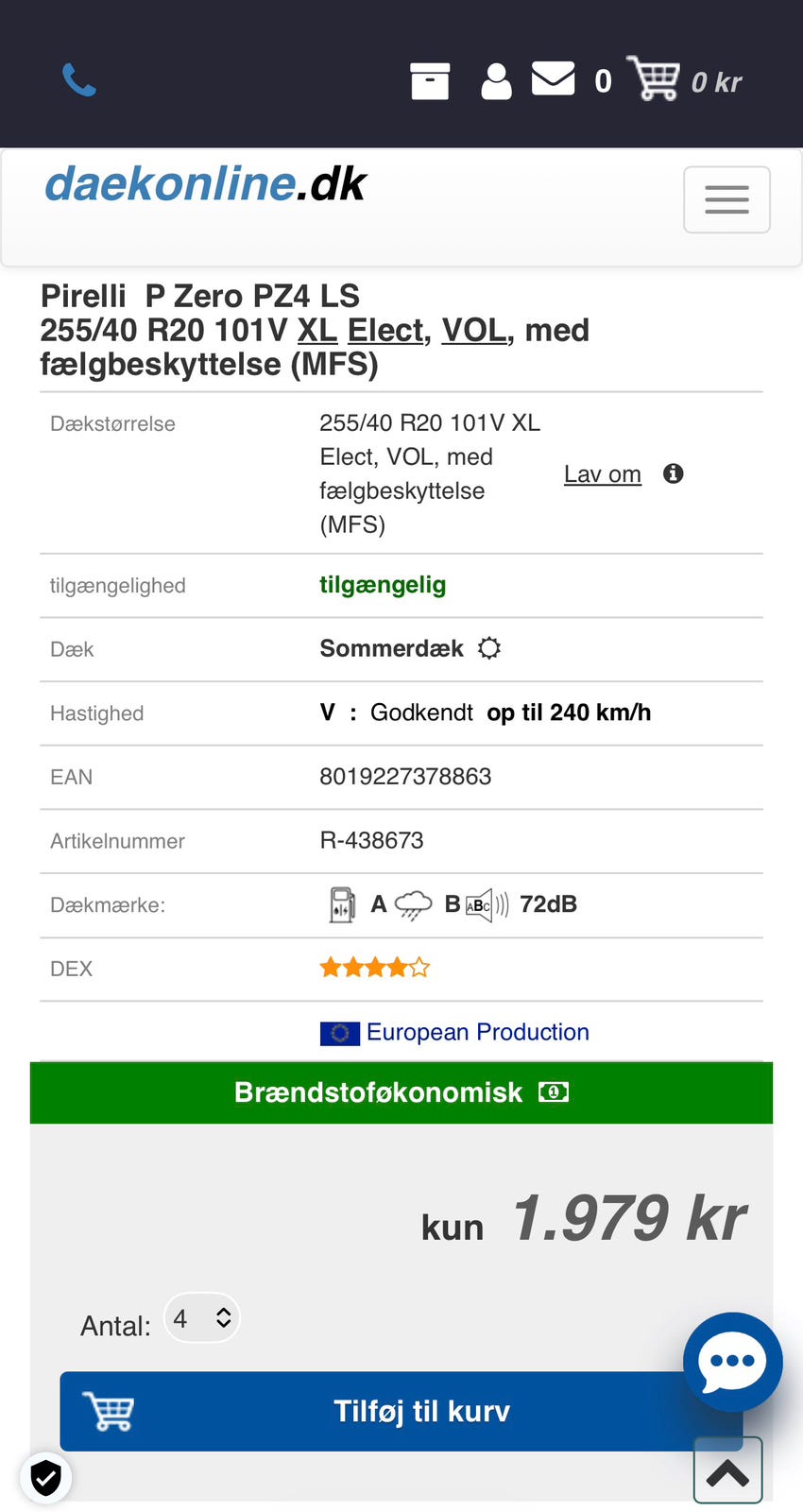Tap the info badge on Brændstoføkonomisk banner
Viewport: 803px width, 1512px height.
554,1091
